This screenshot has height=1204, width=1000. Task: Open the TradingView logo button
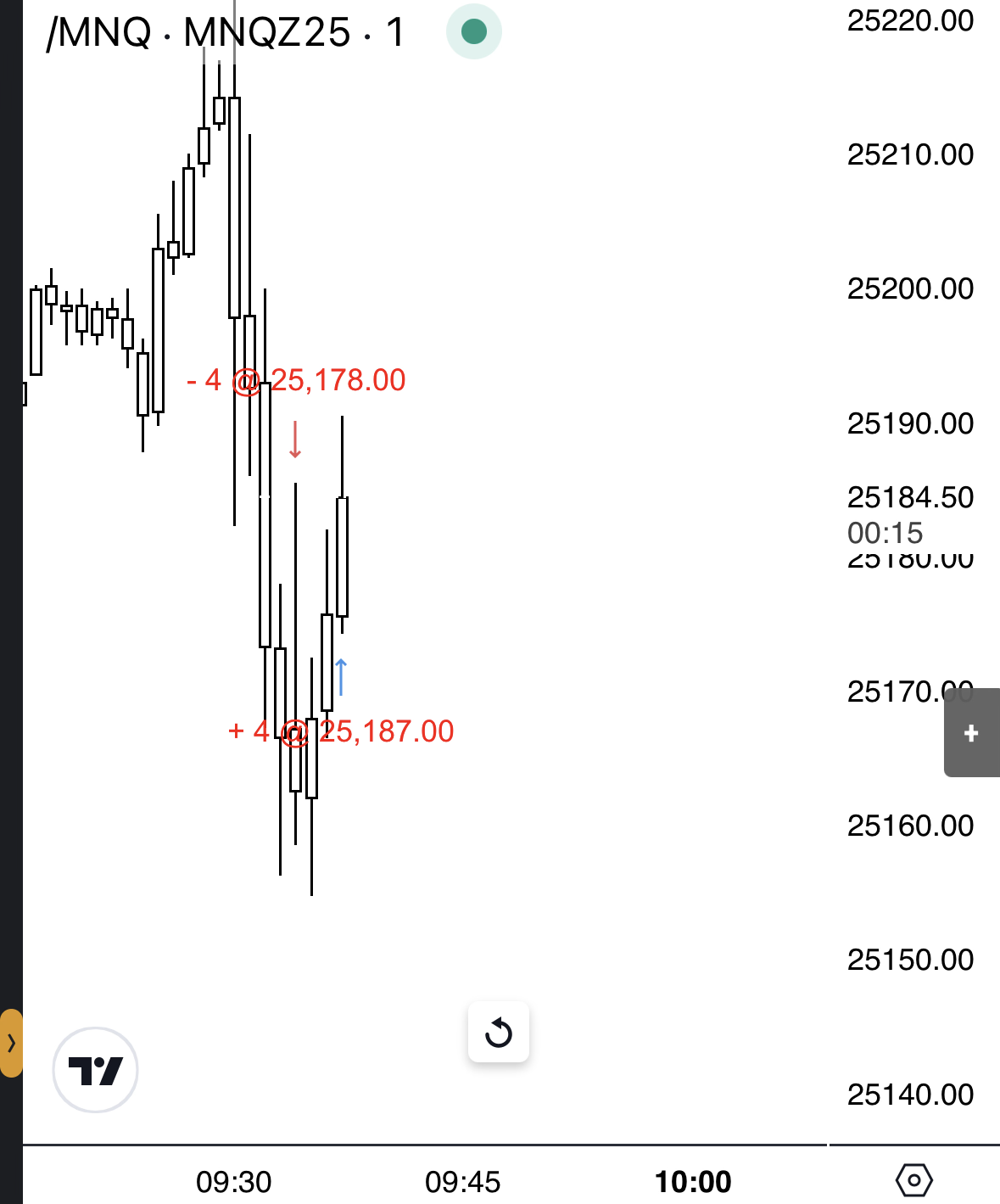coord(95,1070)
